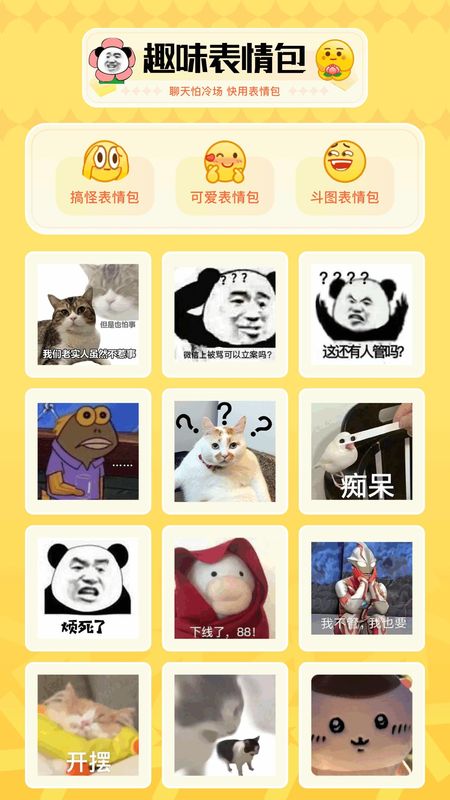Open the grey cat and small cat sticker
The height and width of the screenshot is (800, 450).
[225, 725]
